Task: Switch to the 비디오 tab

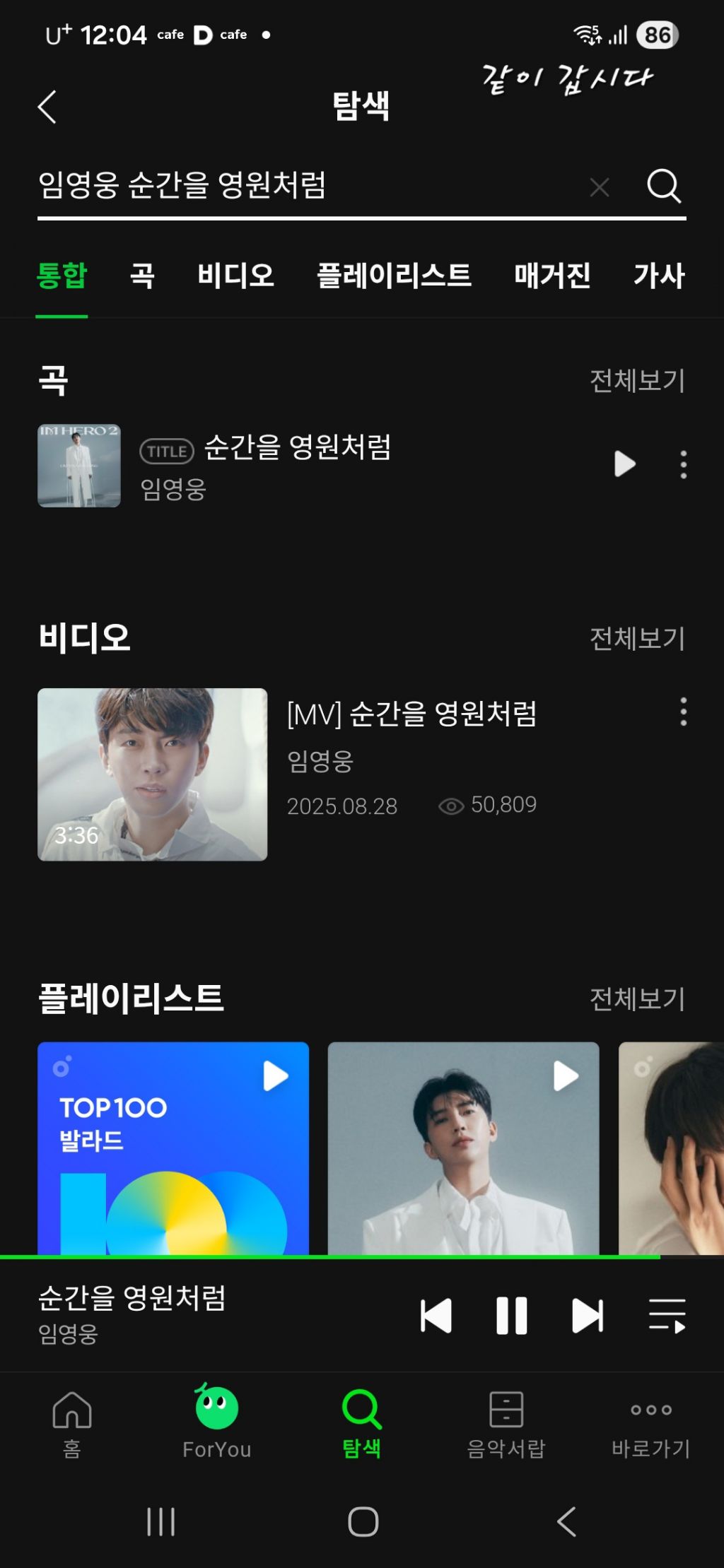Action: [x=235, y=276]
